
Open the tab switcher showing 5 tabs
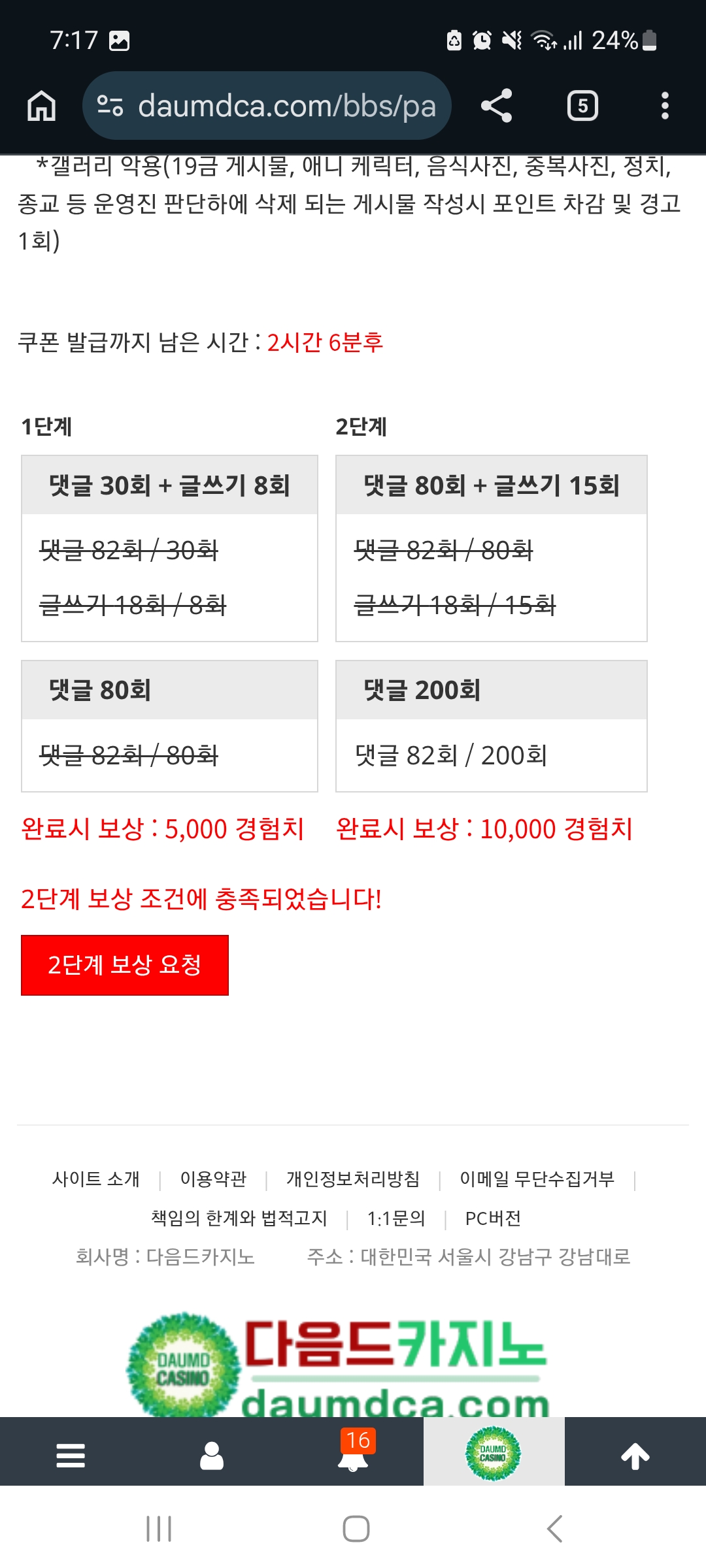[582, 106]
